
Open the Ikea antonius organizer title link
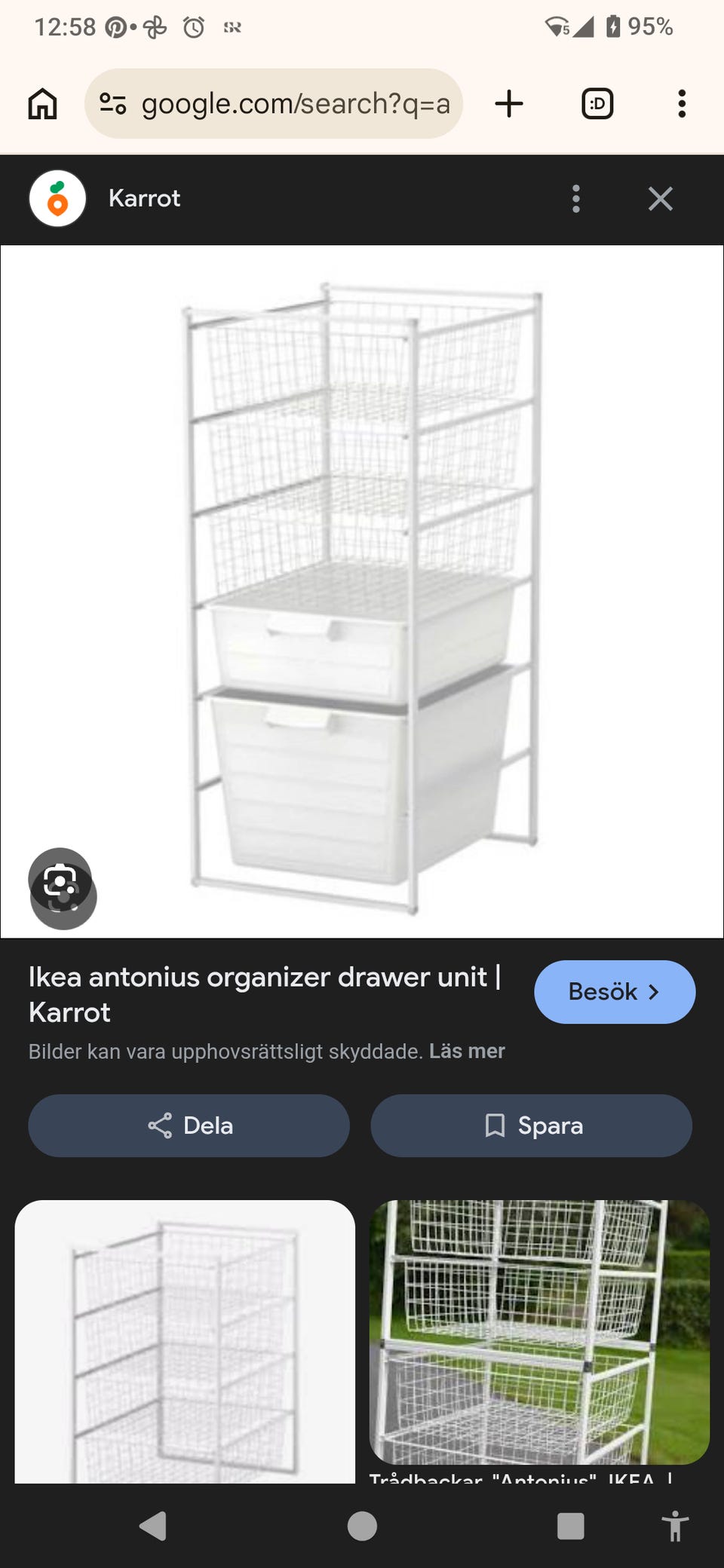[x=265, y=994]
